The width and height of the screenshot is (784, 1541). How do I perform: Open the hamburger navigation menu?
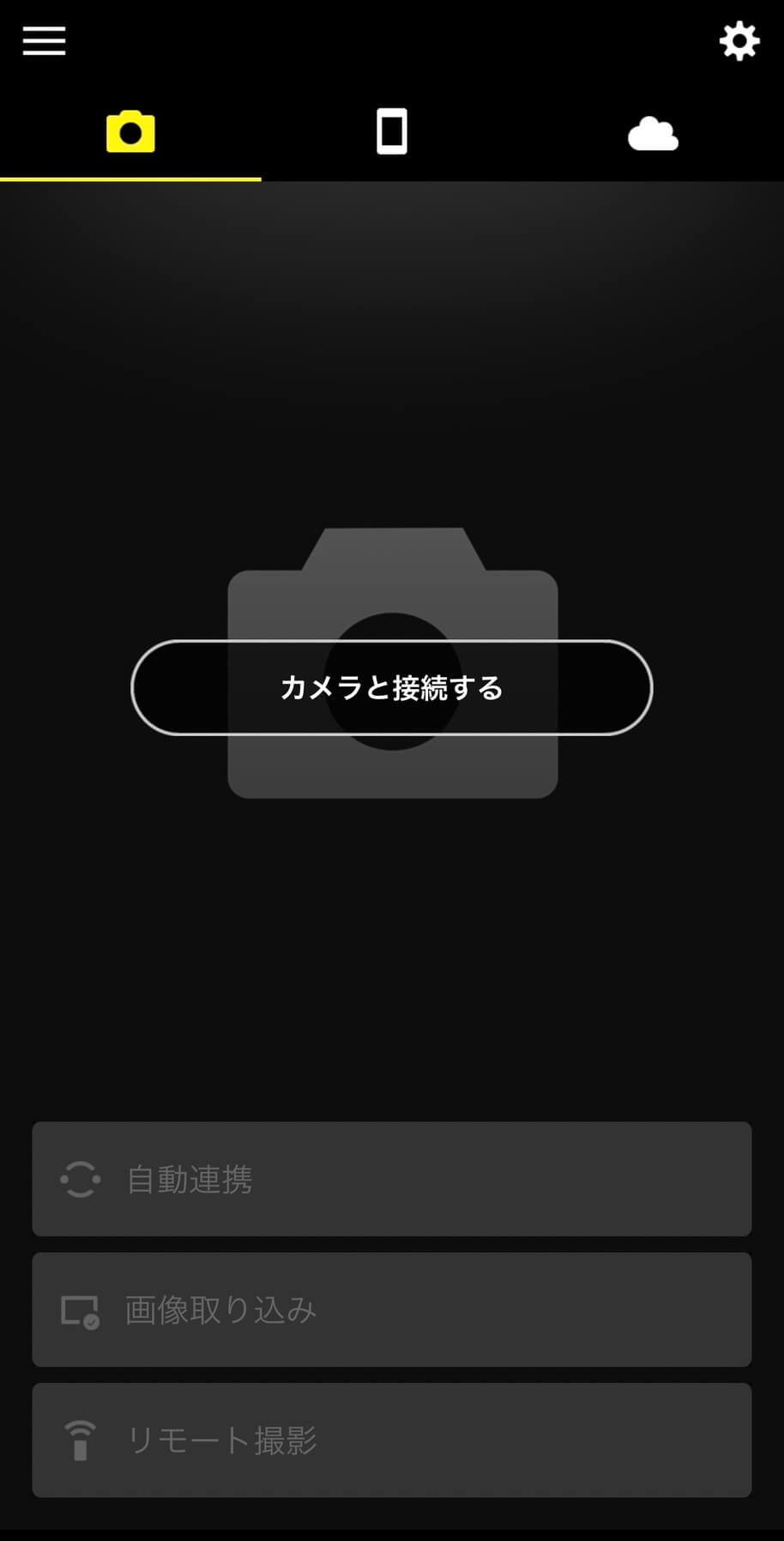coord(43,41)
